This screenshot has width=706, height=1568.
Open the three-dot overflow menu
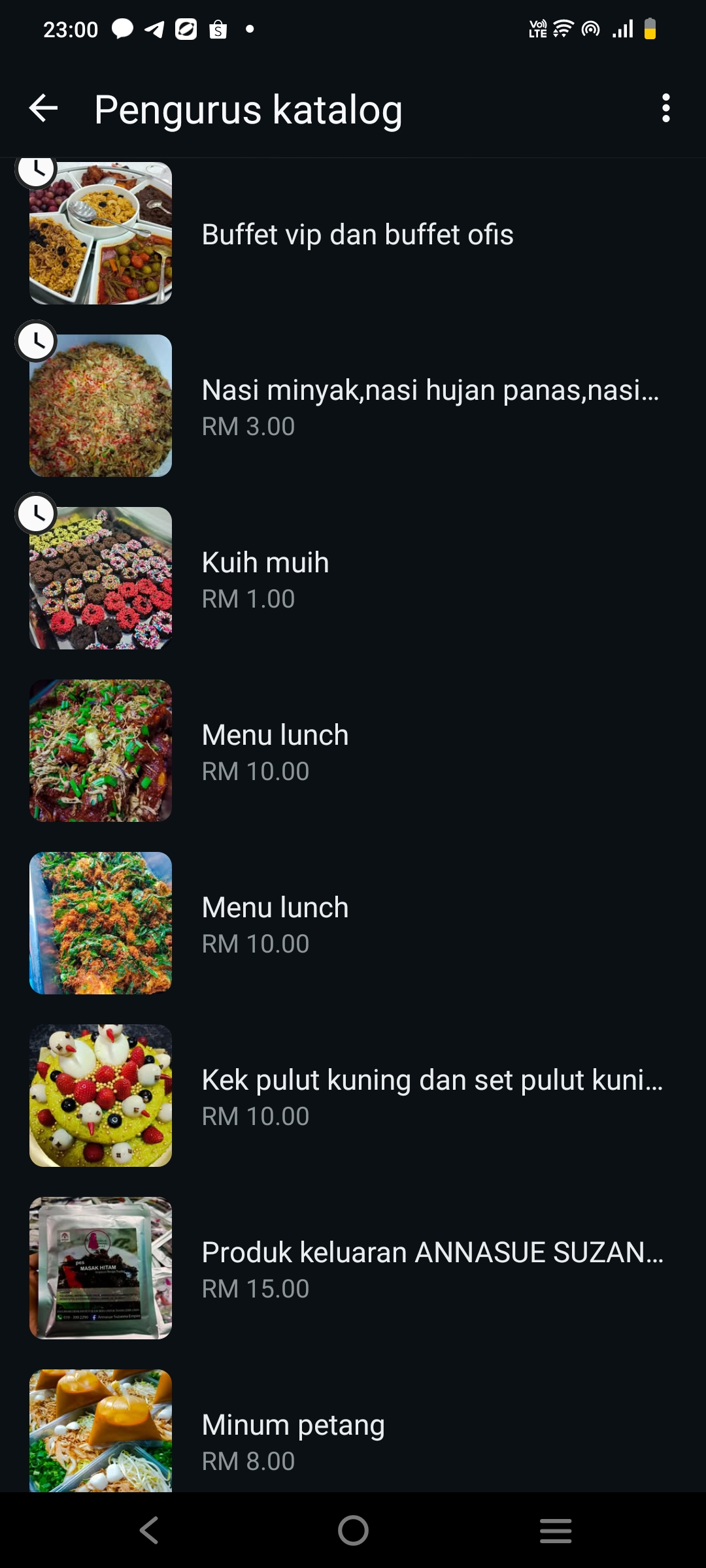[665, 108]
